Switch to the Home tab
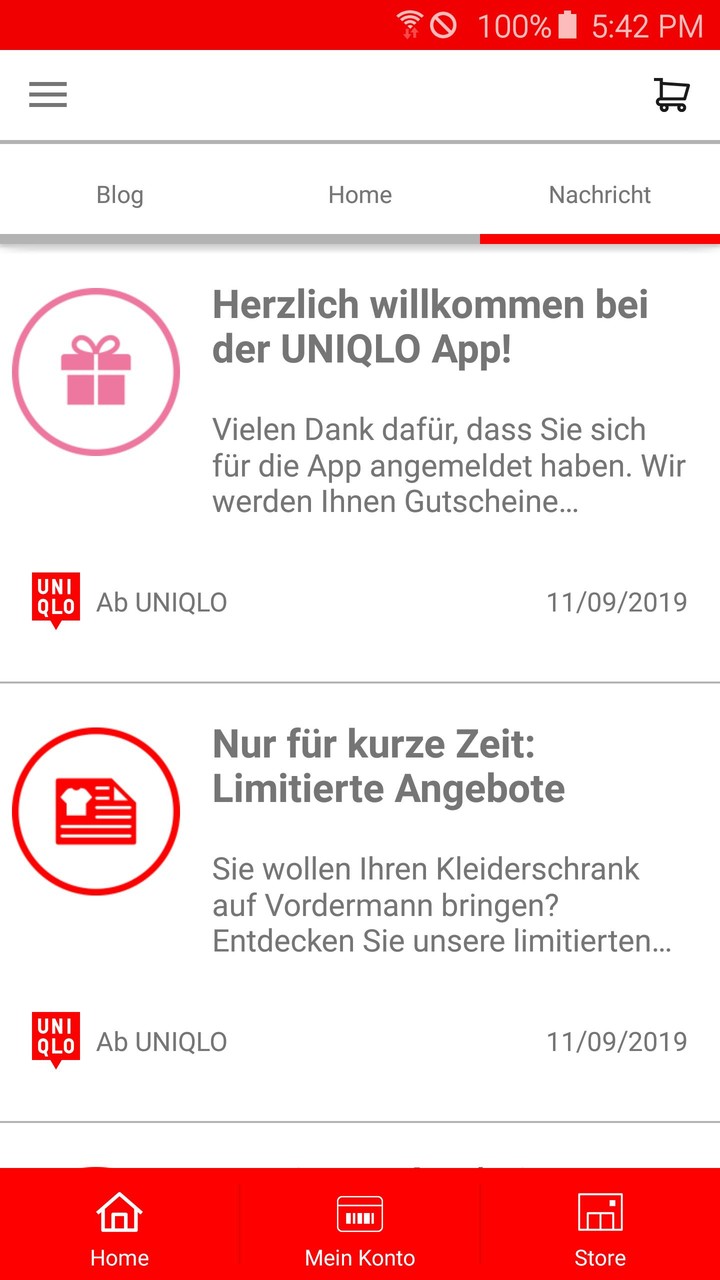720x1280 pixels. click(x=360, y=195)
